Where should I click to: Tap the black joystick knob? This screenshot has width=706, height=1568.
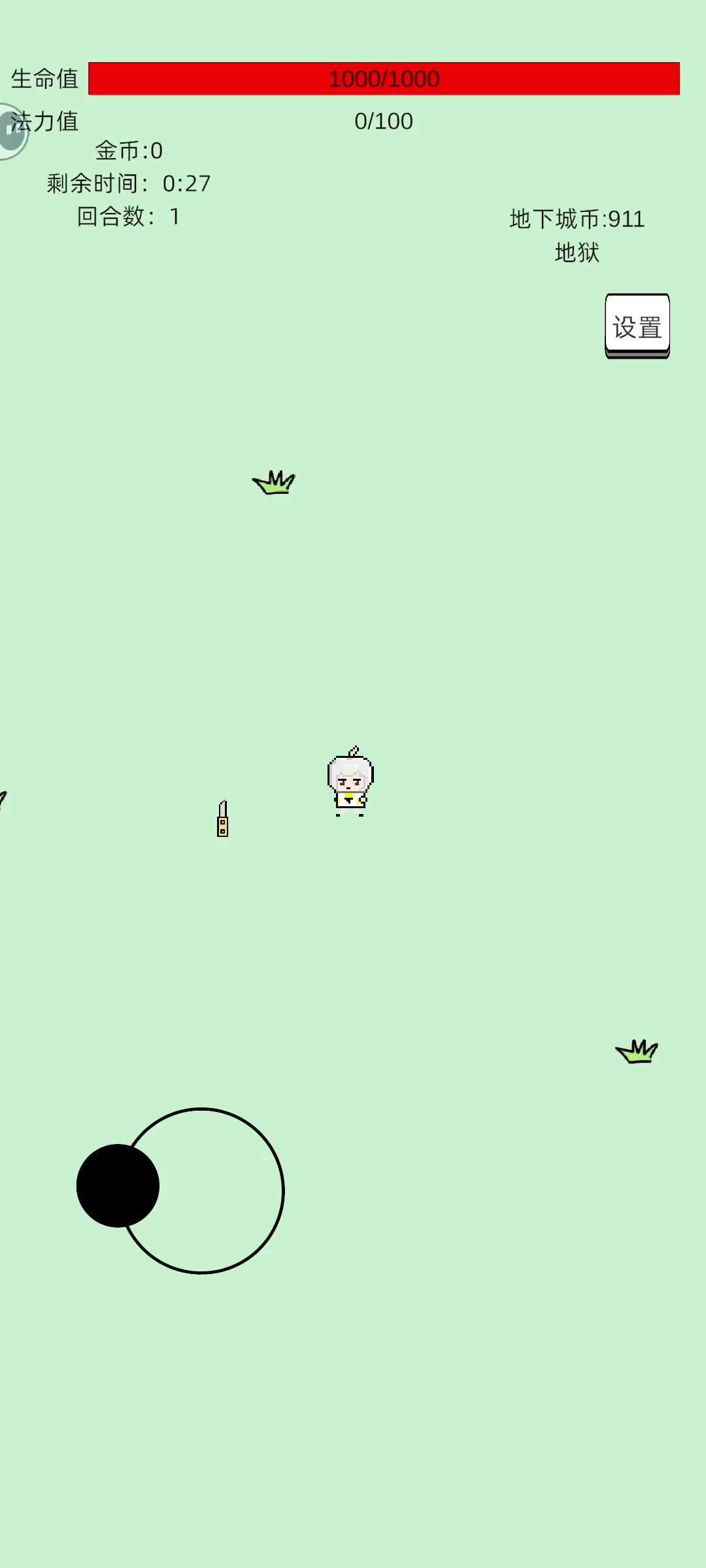(x=118, y=1185)
